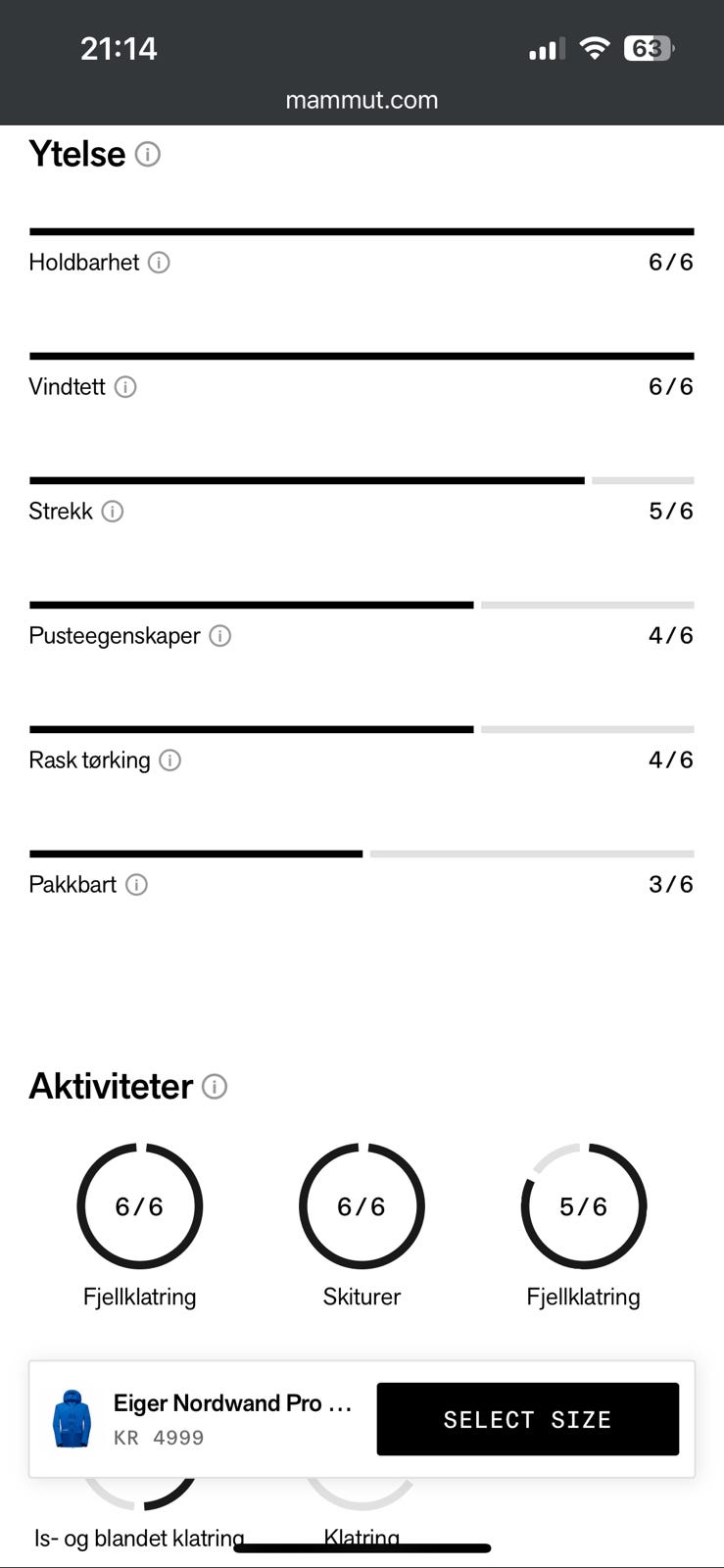Open the Eiger Nordwand Pro product thumbnail
Screen dimensions: 724x1568
click(x=72, y=1418)
